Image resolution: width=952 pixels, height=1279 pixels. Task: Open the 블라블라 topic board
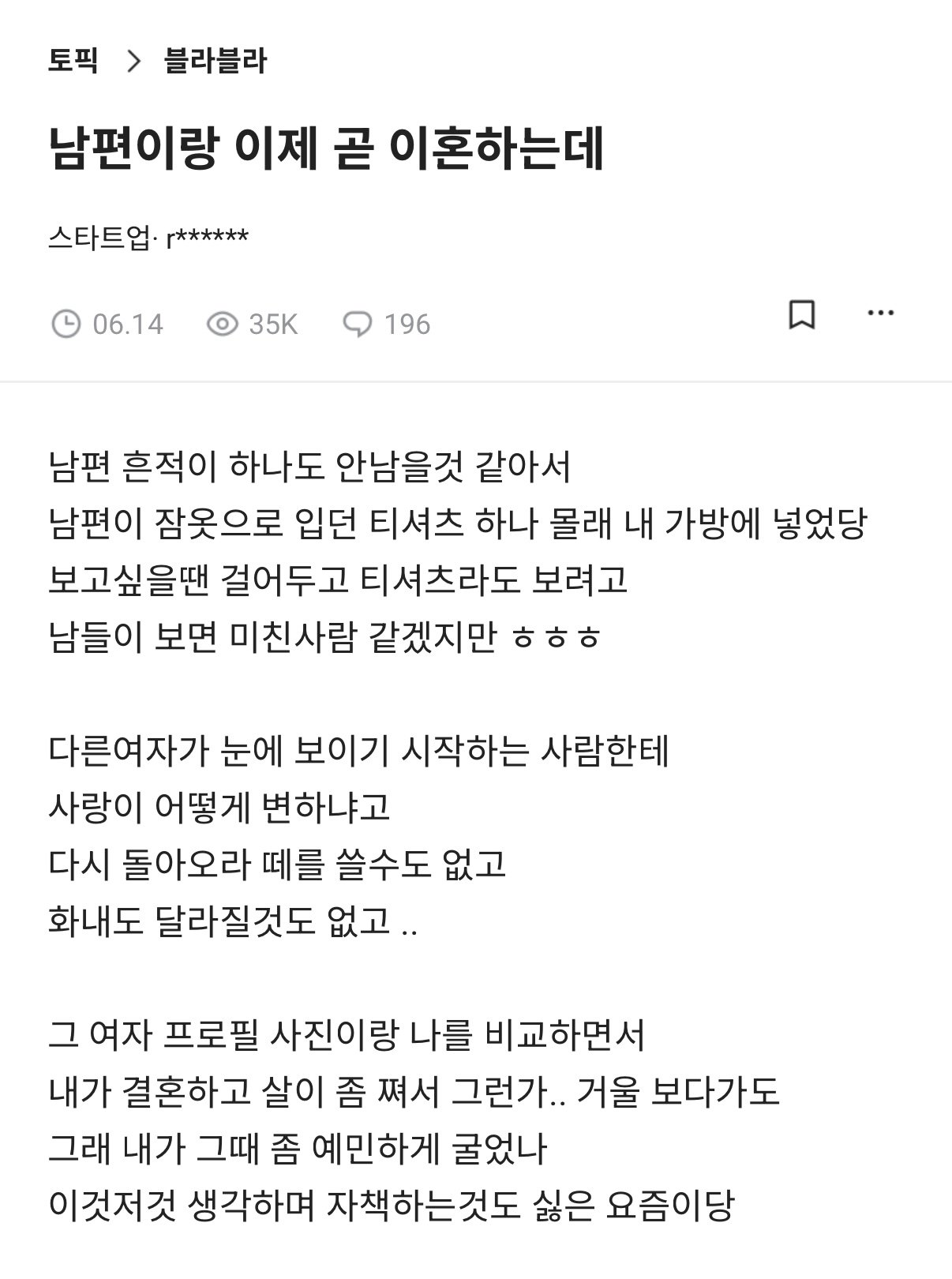(216, 61)
